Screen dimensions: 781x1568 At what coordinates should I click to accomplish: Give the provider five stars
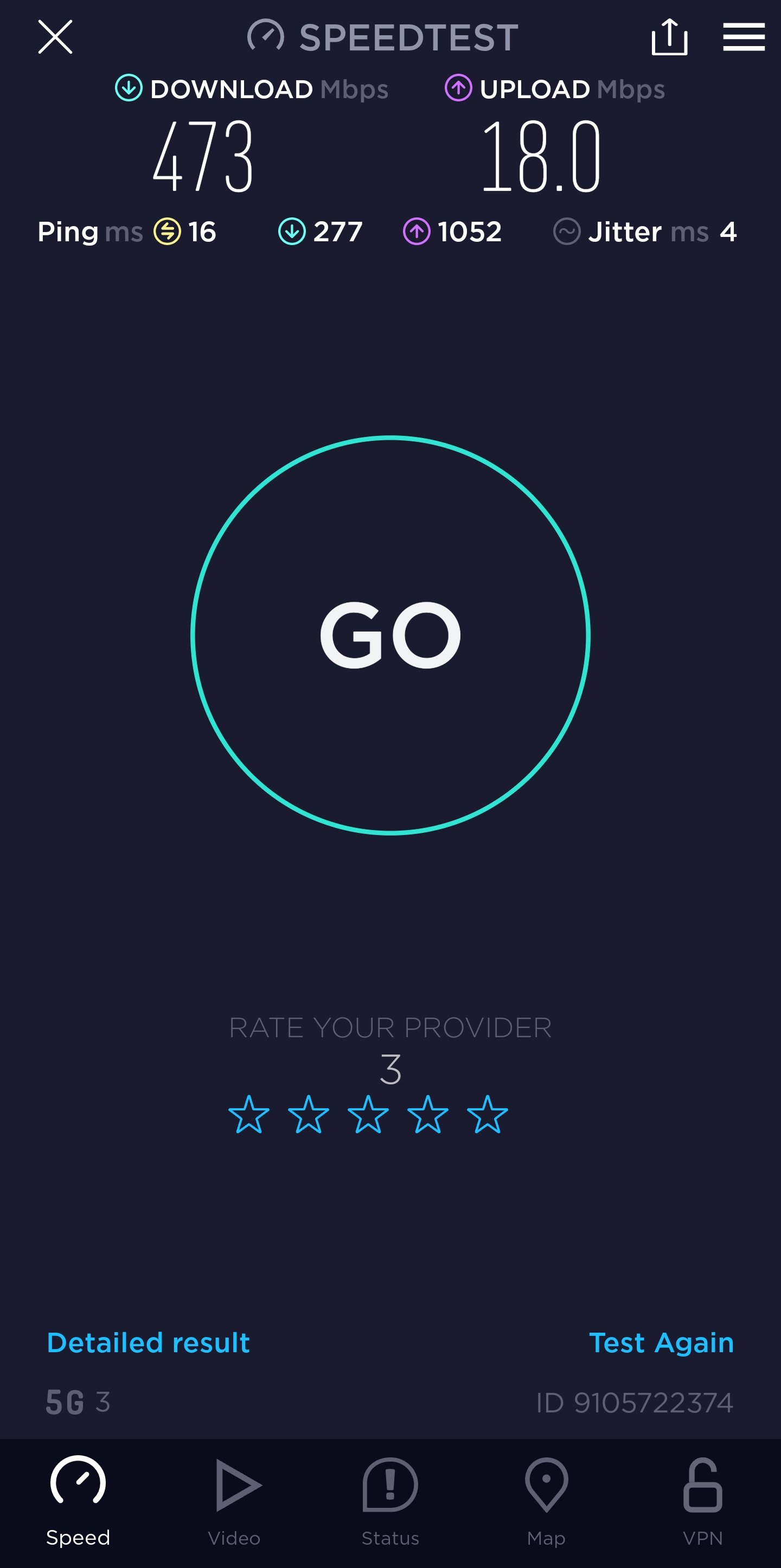(x=488, y=1115)
